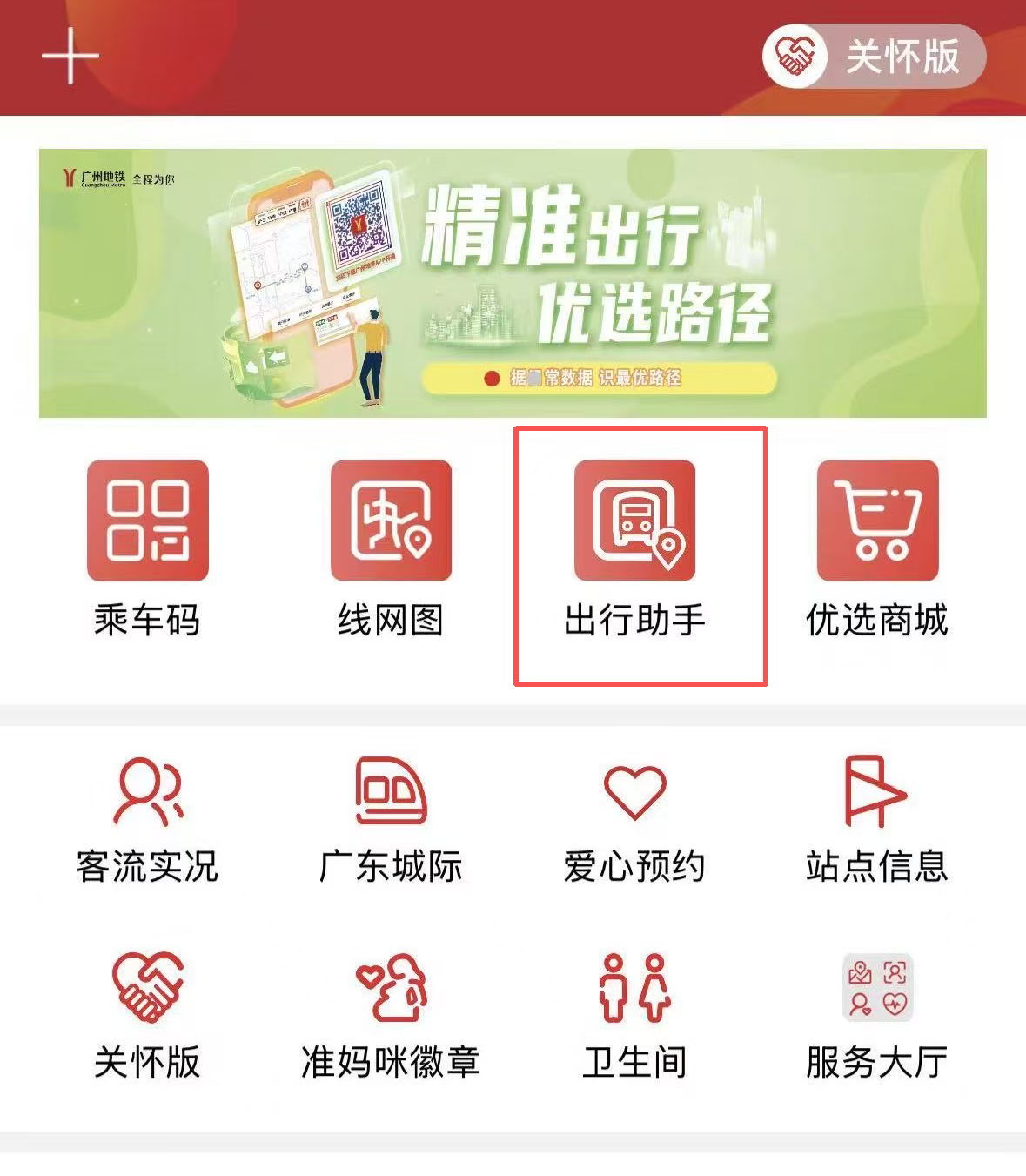Open the 精准出行 优选路径 promotional banner
This screenshot has width=1026, height=1176.
click(x=513, y=281)
